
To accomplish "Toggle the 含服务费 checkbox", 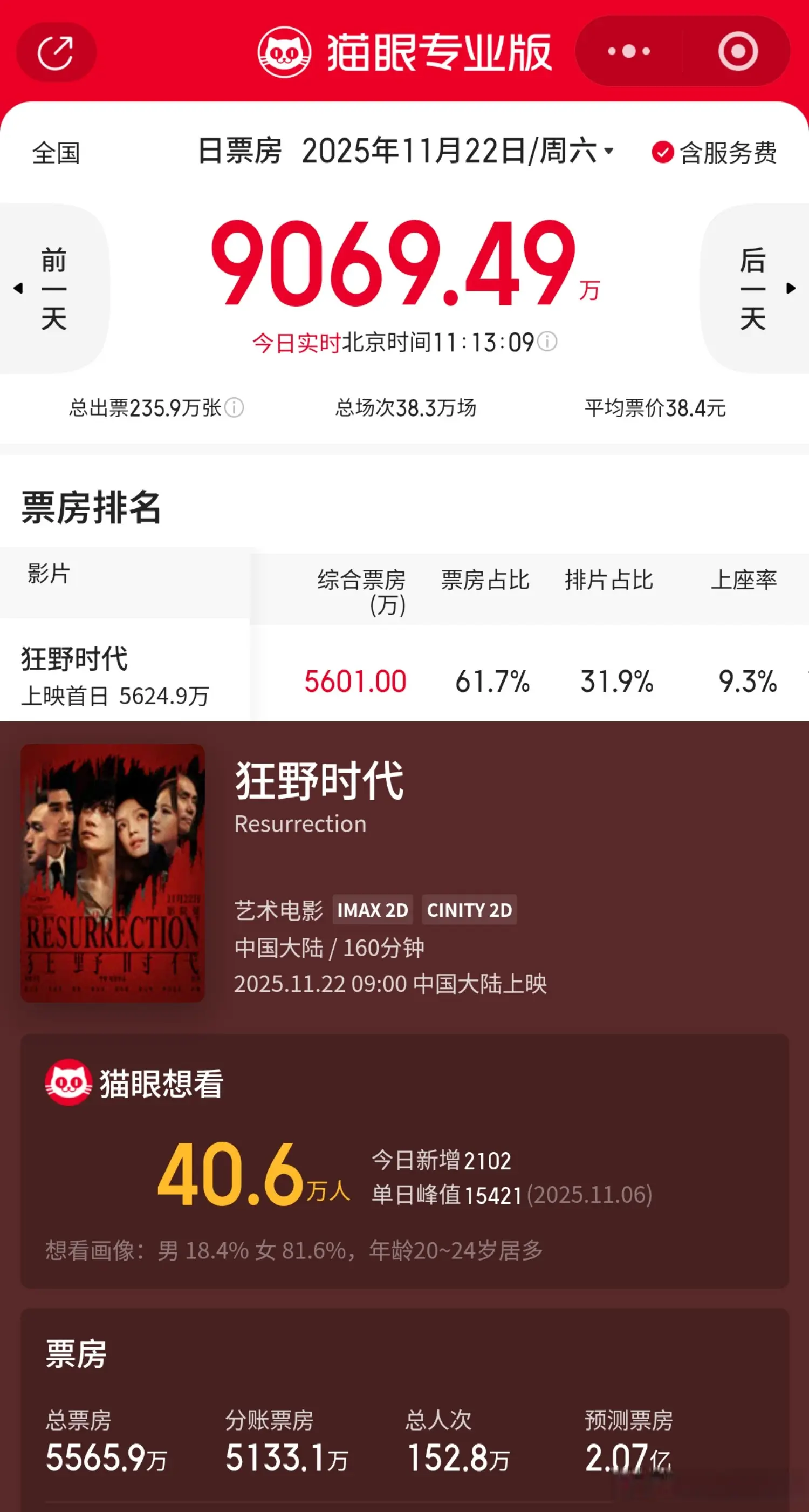I will [x=662, y=153].
